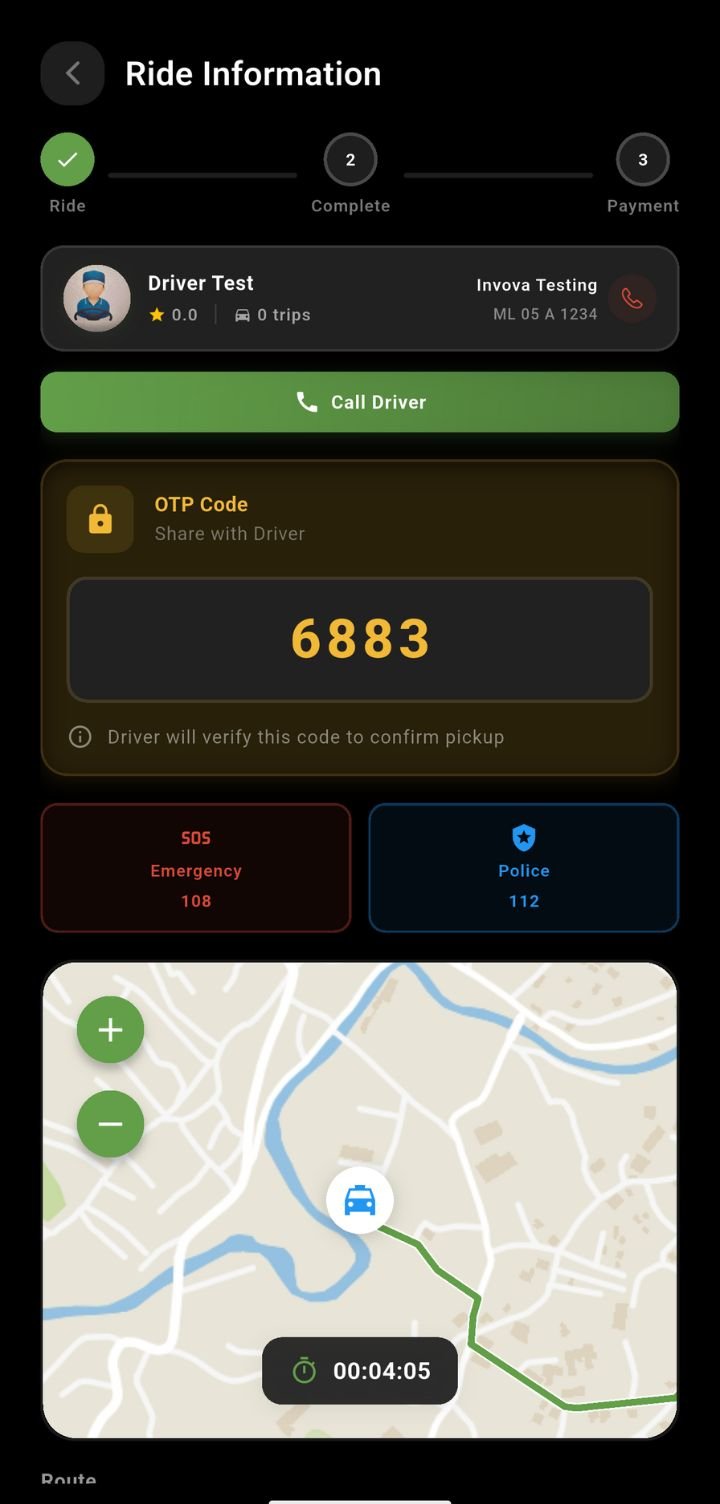The image size is (720, 1504).
Task: Zoom out on the map
Action: pos(111,1124)
